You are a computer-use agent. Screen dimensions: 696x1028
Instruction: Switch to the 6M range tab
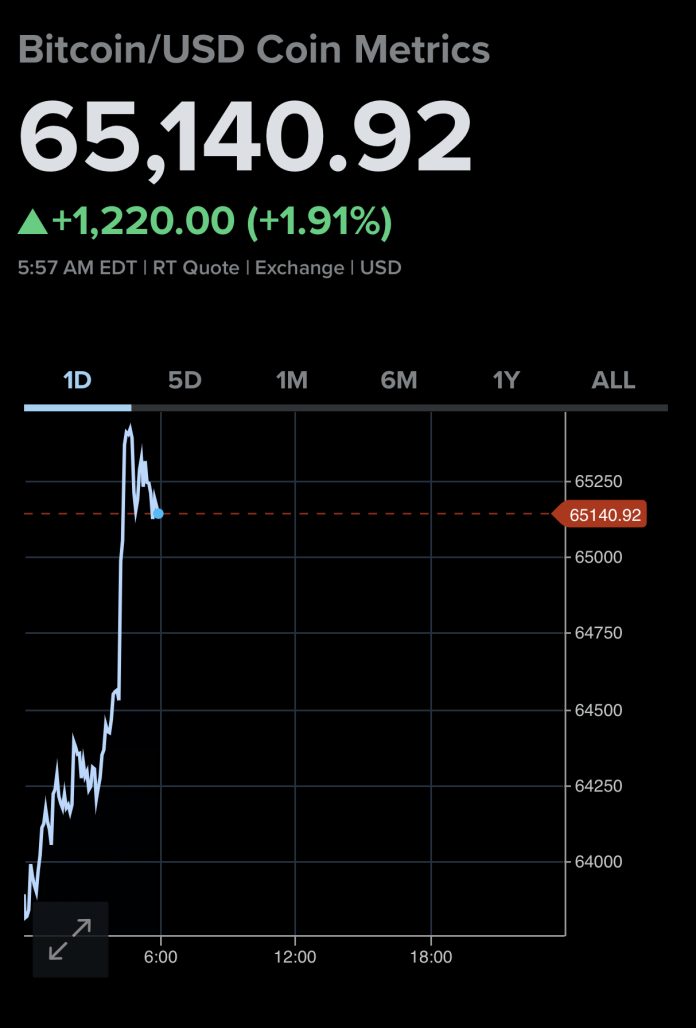point(398,380)
